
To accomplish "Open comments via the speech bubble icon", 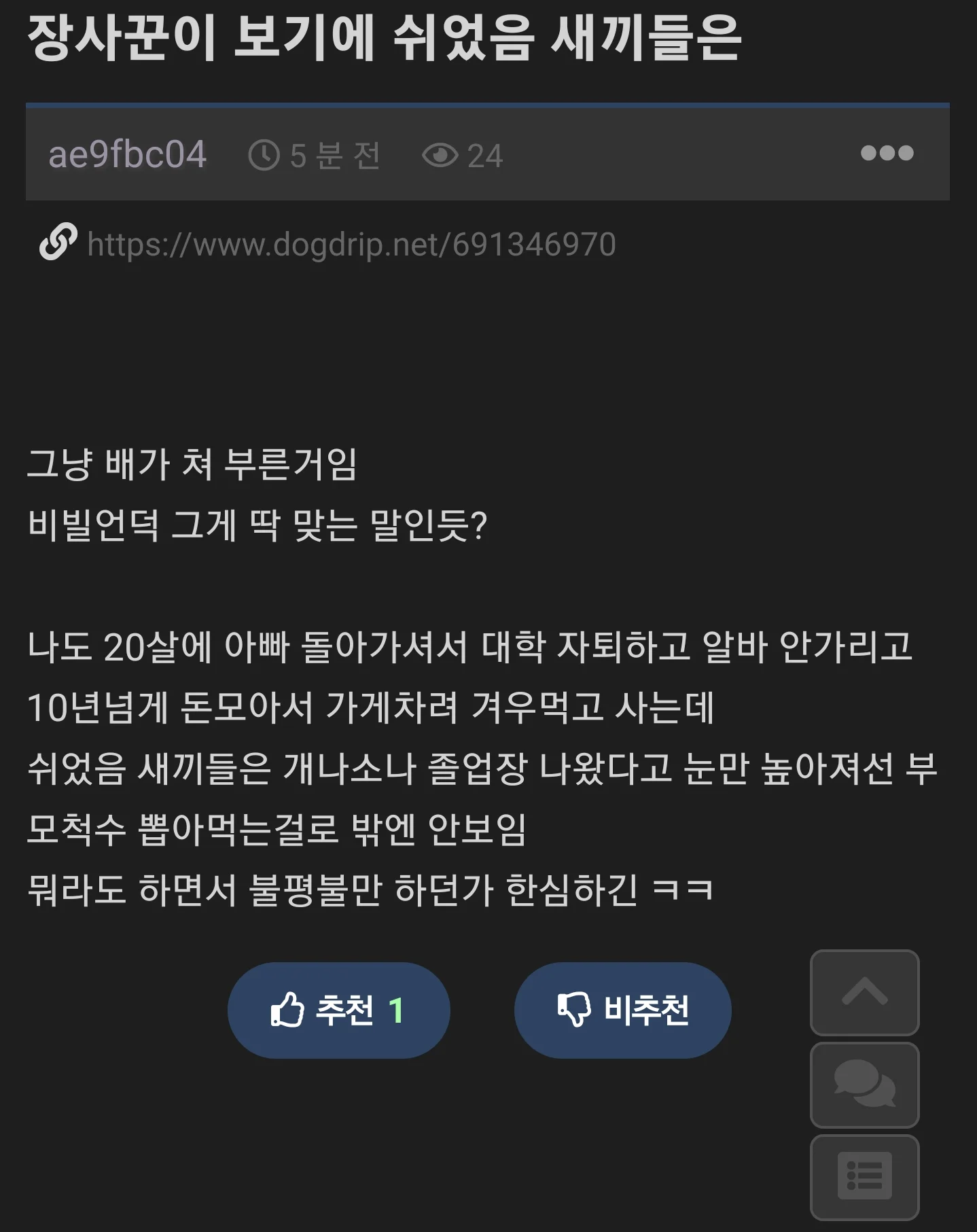I will tap(864, 1085).
